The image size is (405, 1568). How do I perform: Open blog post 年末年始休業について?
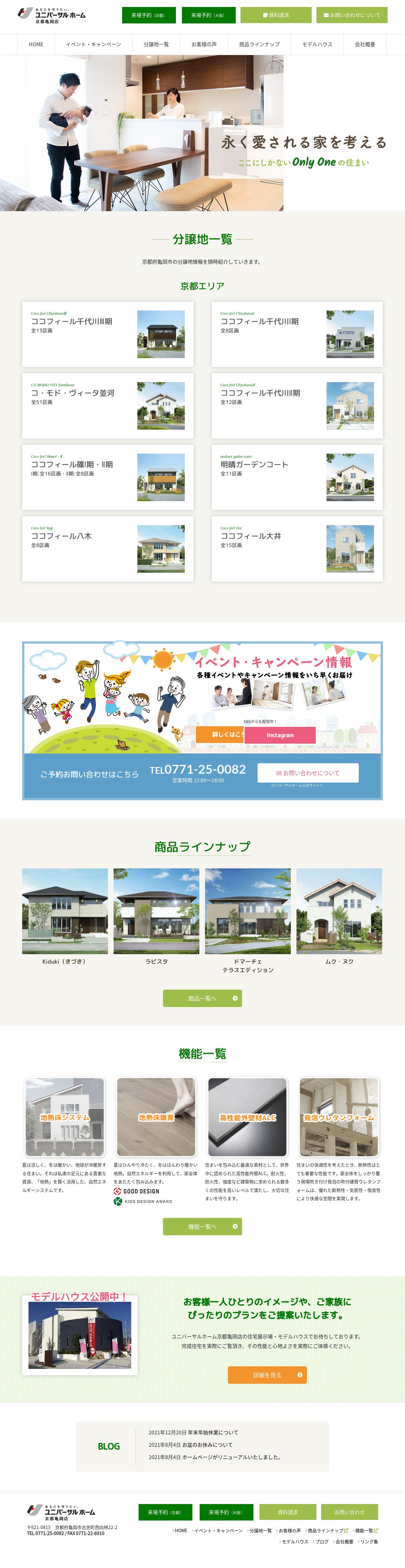pyautogui.click(x=193, y=1432)
